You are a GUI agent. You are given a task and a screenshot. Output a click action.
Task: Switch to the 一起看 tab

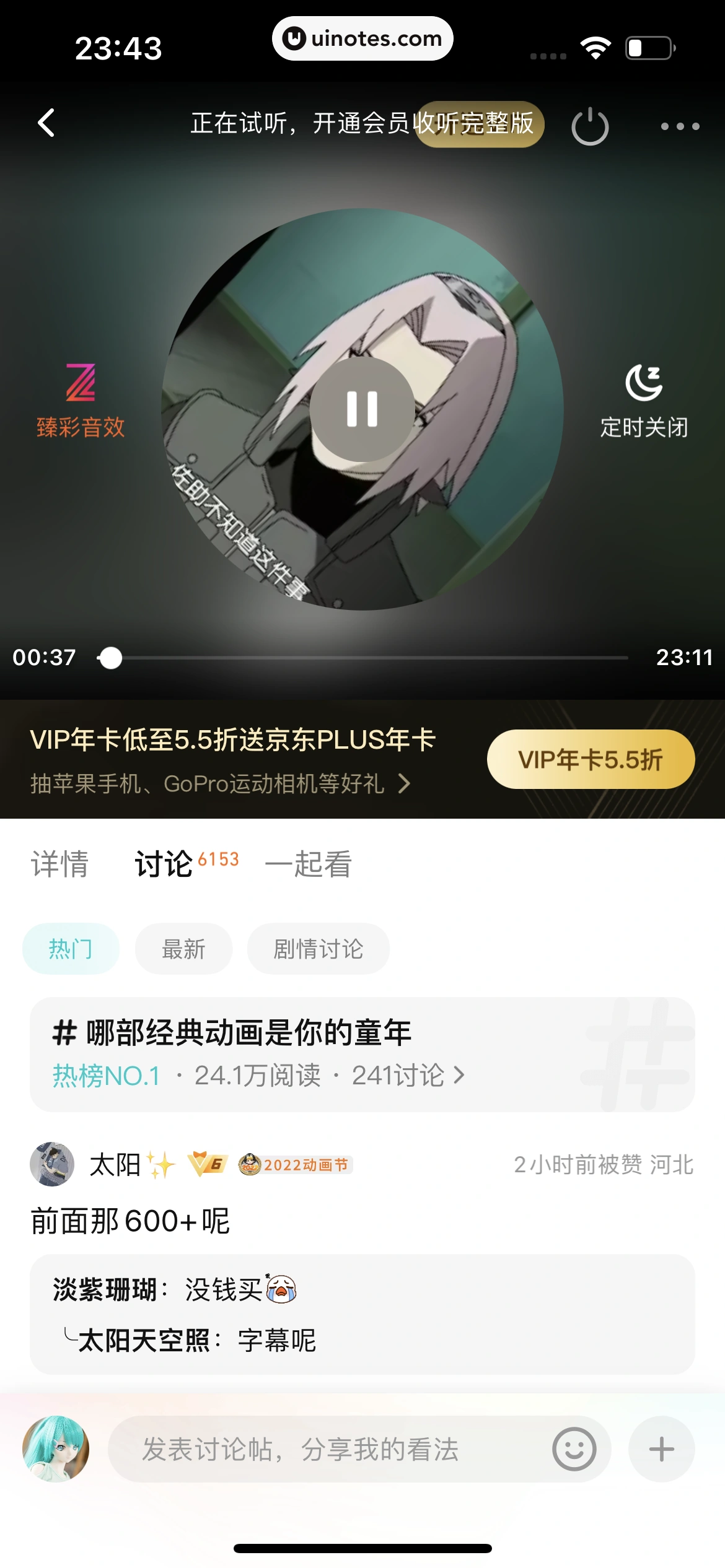pyautogui.click(x=309, y=864)
